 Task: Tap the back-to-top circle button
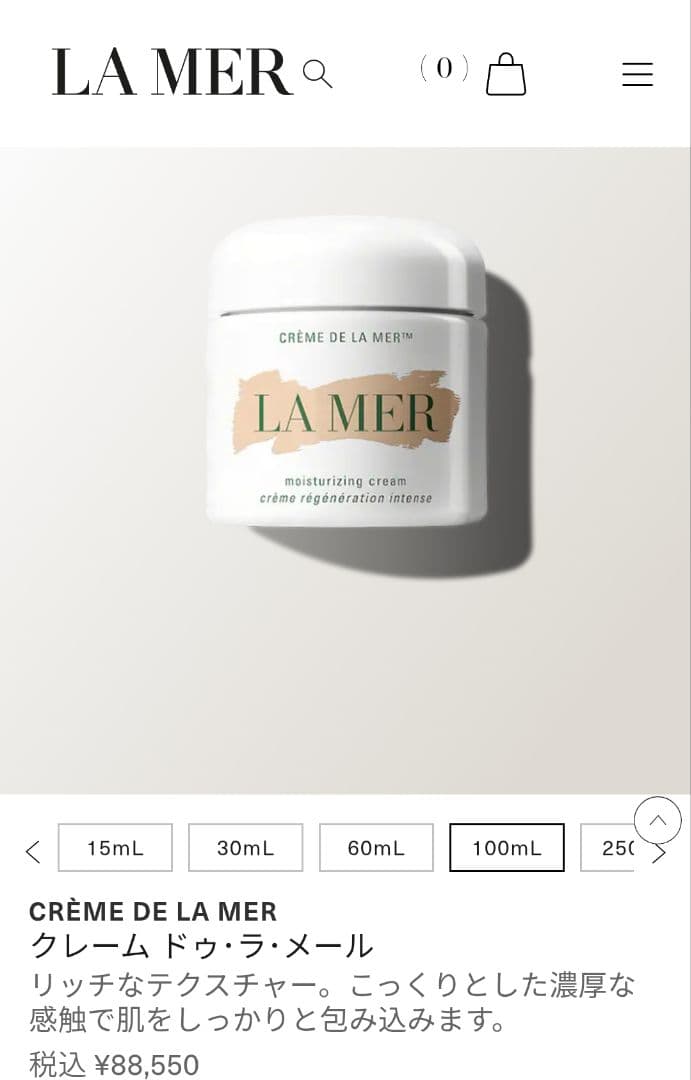click(657, 820)
